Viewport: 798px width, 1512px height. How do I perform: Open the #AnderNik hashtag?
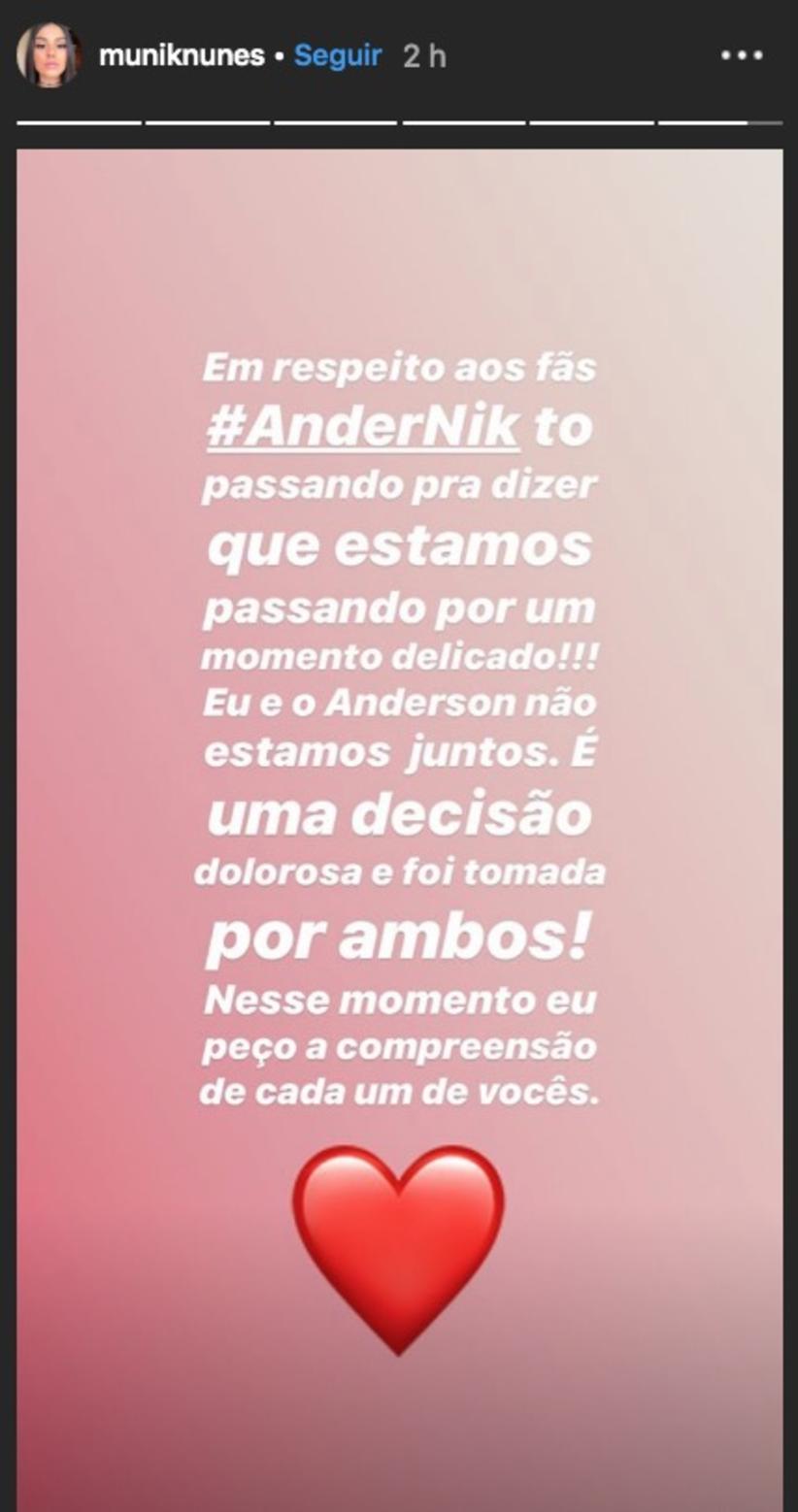pyautogui.click(x=363, y=428)
